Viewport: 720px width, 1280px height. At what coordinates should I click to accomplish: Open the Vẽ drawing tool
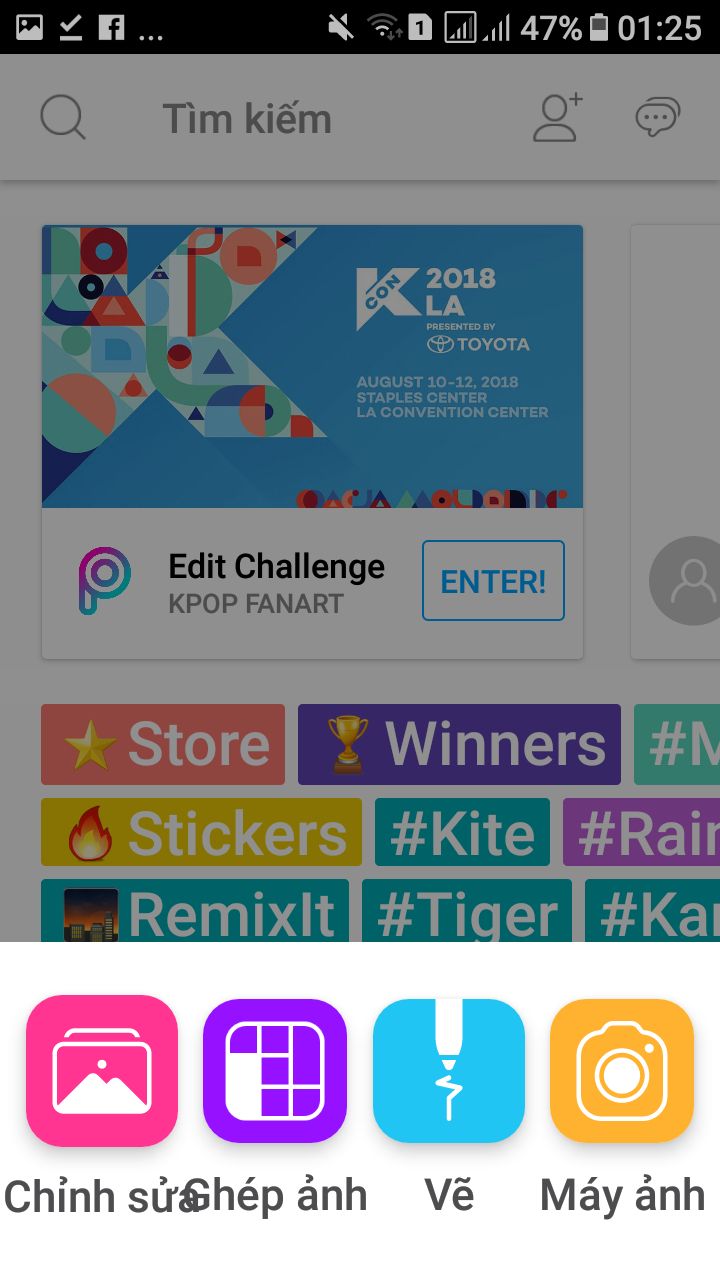(x=449, y=1070)
